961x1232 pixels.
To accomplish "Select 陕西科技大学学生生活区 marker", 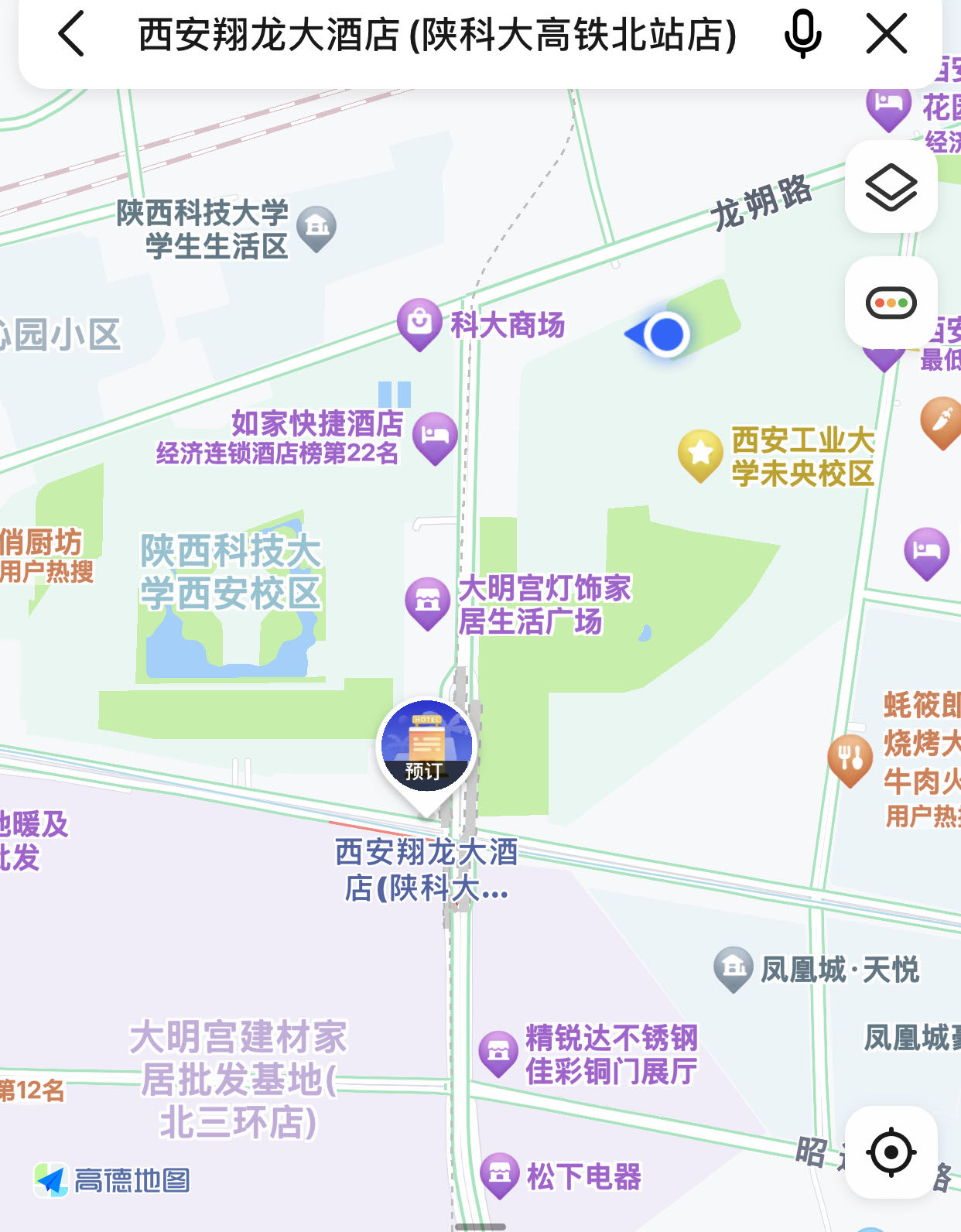I will (316, 228).
